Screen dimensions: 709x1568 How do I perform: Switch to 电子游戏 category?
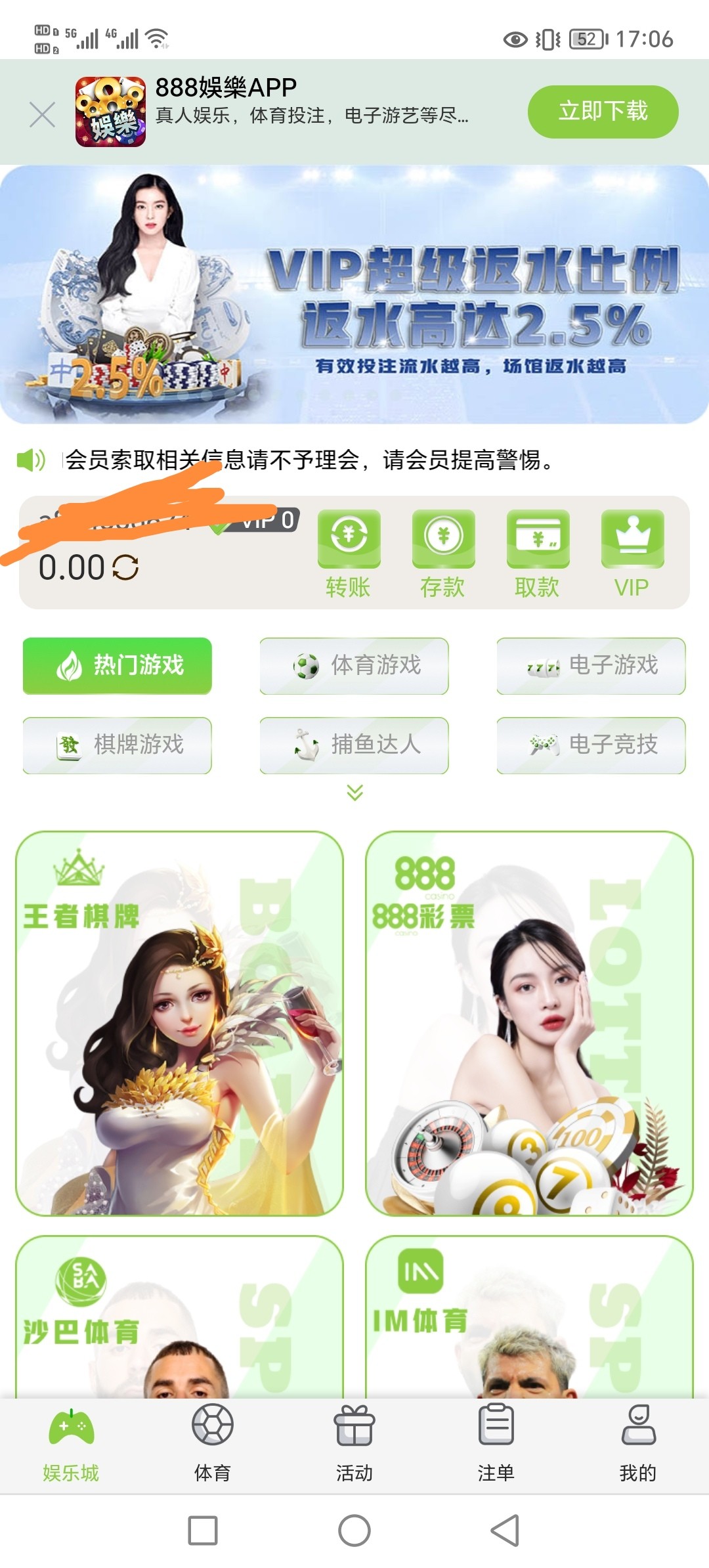[x=591, y=666]
